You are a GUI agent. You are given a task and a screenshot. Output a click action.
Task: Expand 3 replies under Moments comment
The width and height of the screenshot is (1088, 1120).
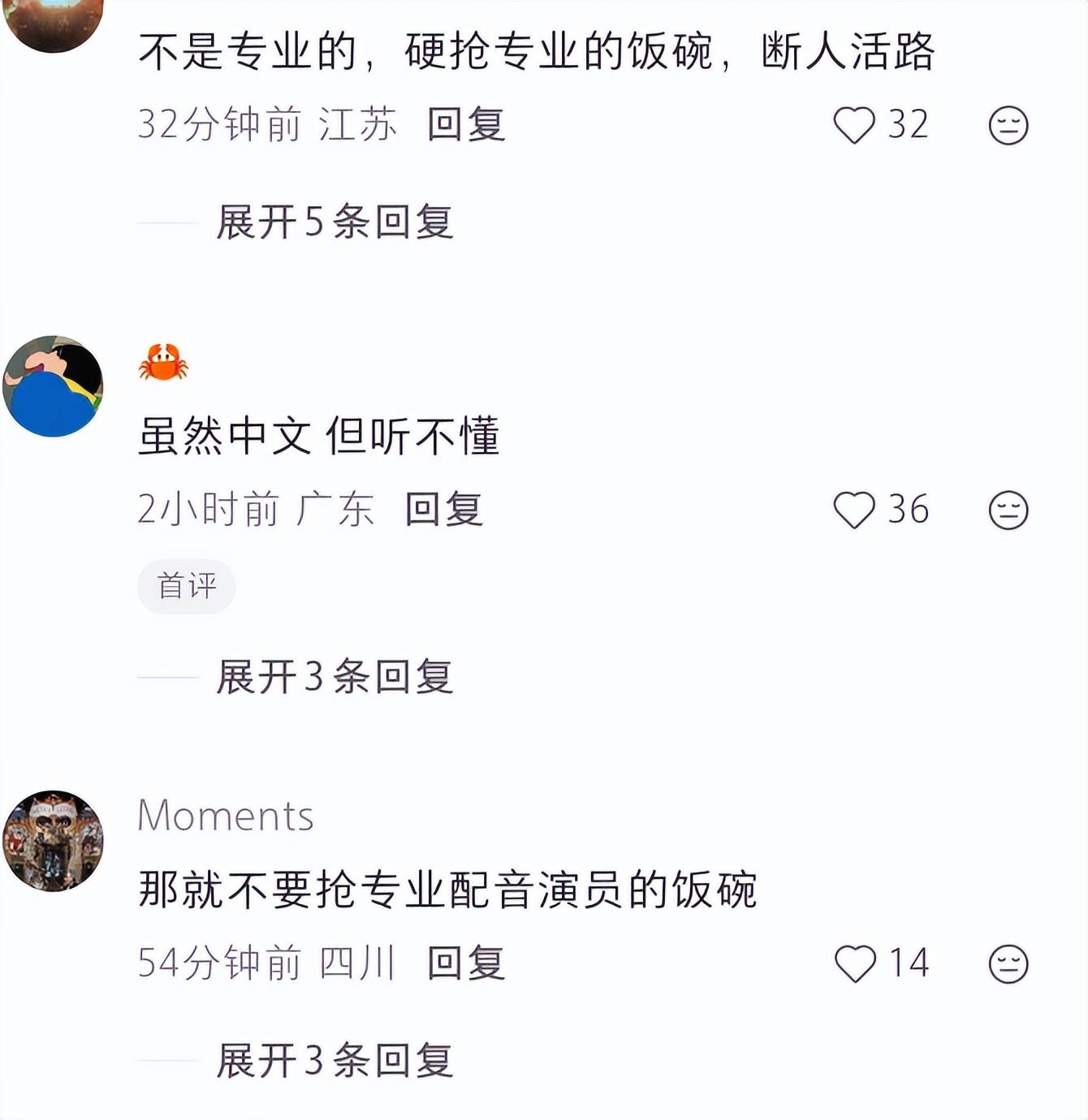pyautogui.click(x=335, y=1060)
